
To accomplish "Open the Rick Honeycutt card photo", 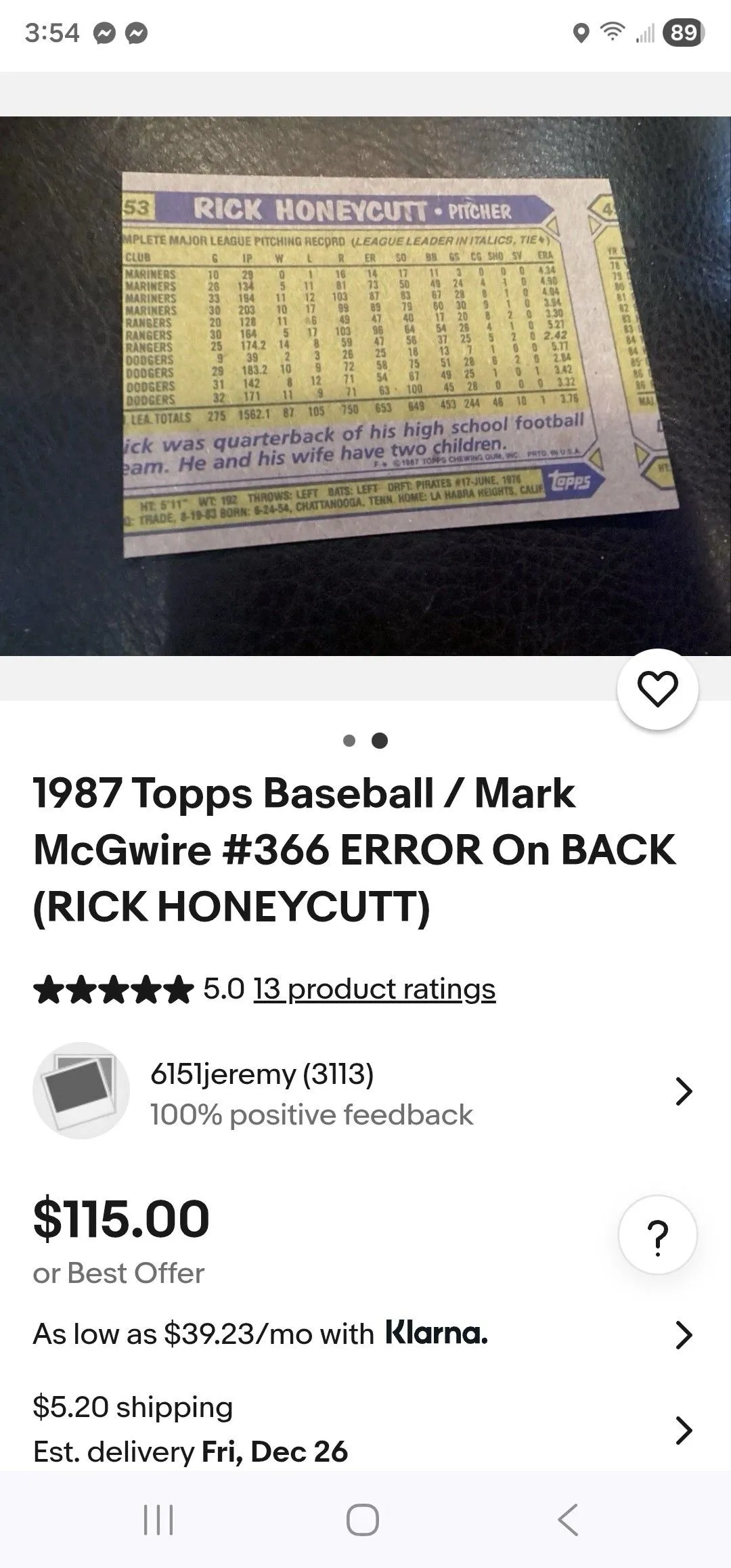I will [365, 386].
